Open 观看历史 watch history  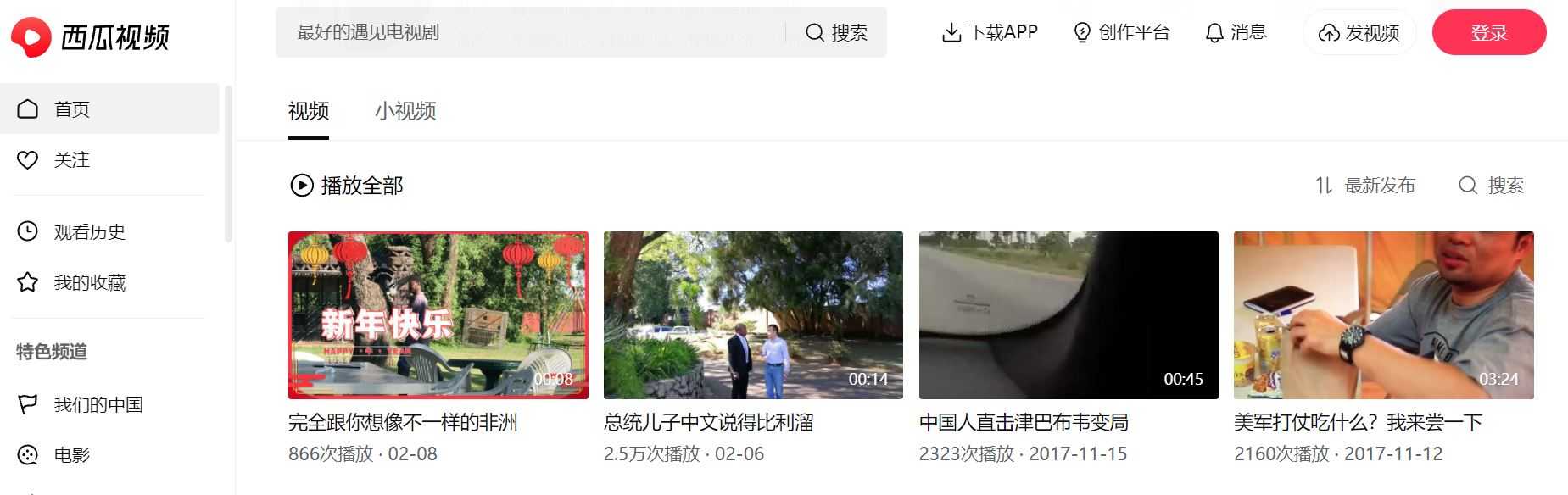(x=89, y=232)
